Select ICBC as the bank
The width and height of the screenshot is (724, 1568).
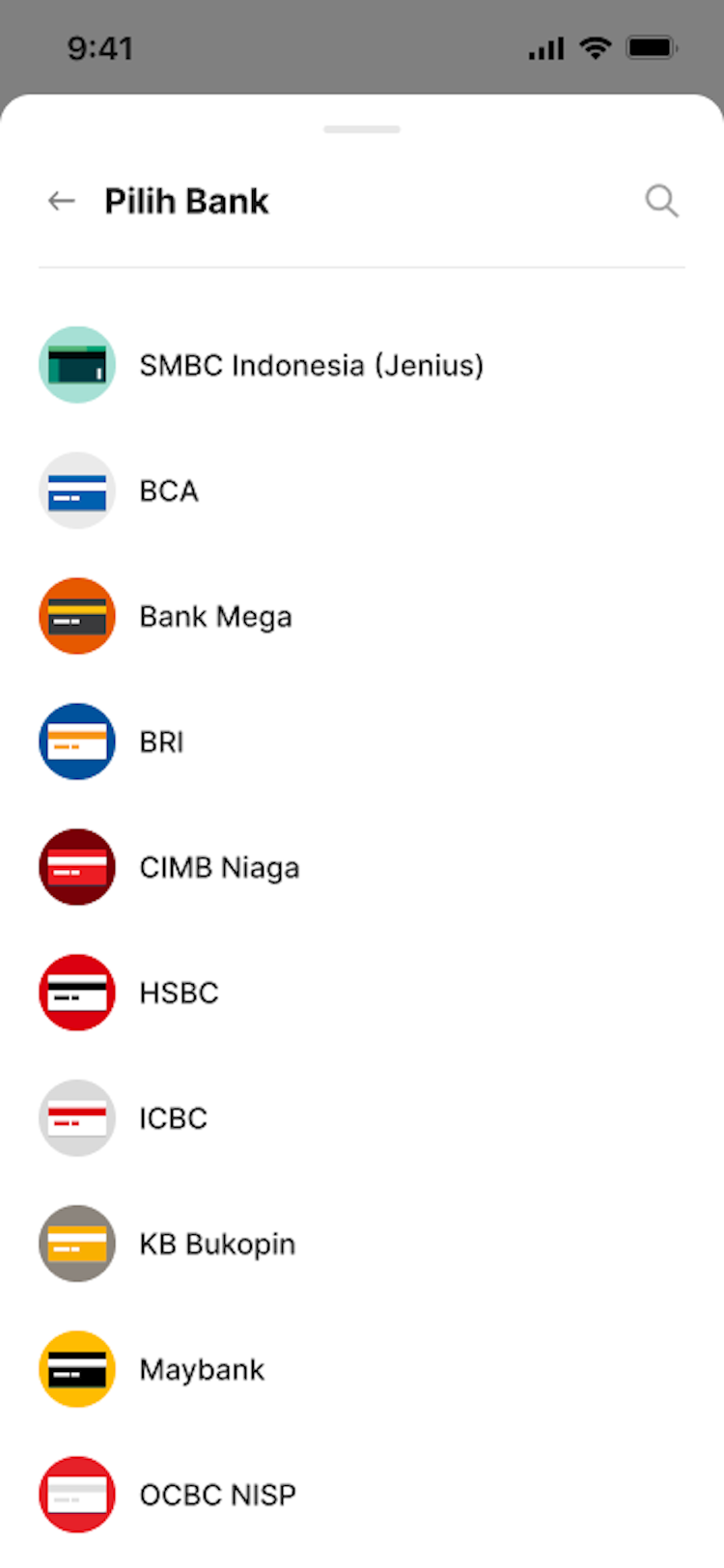tap(173, 1119)
